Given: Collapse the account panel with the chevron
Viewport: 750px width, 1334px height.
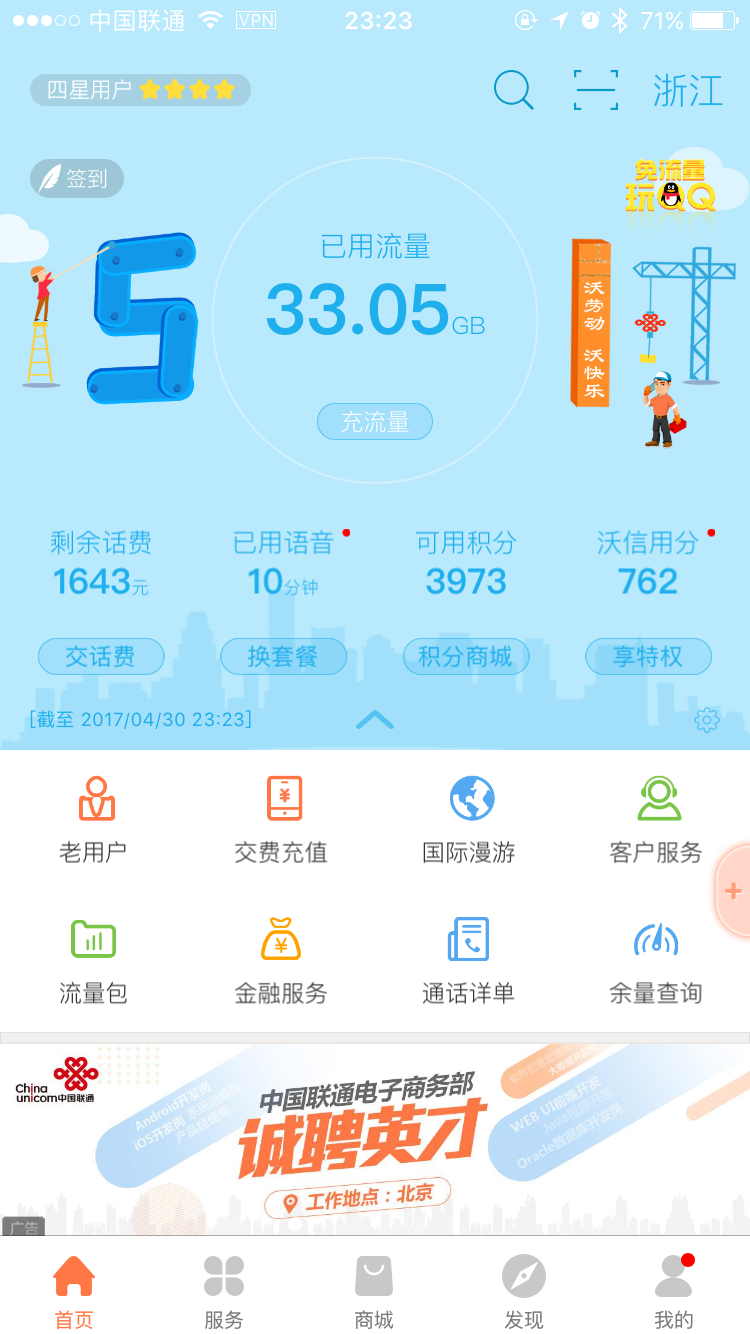Looking at the screenshot, I should click(375, 720).
